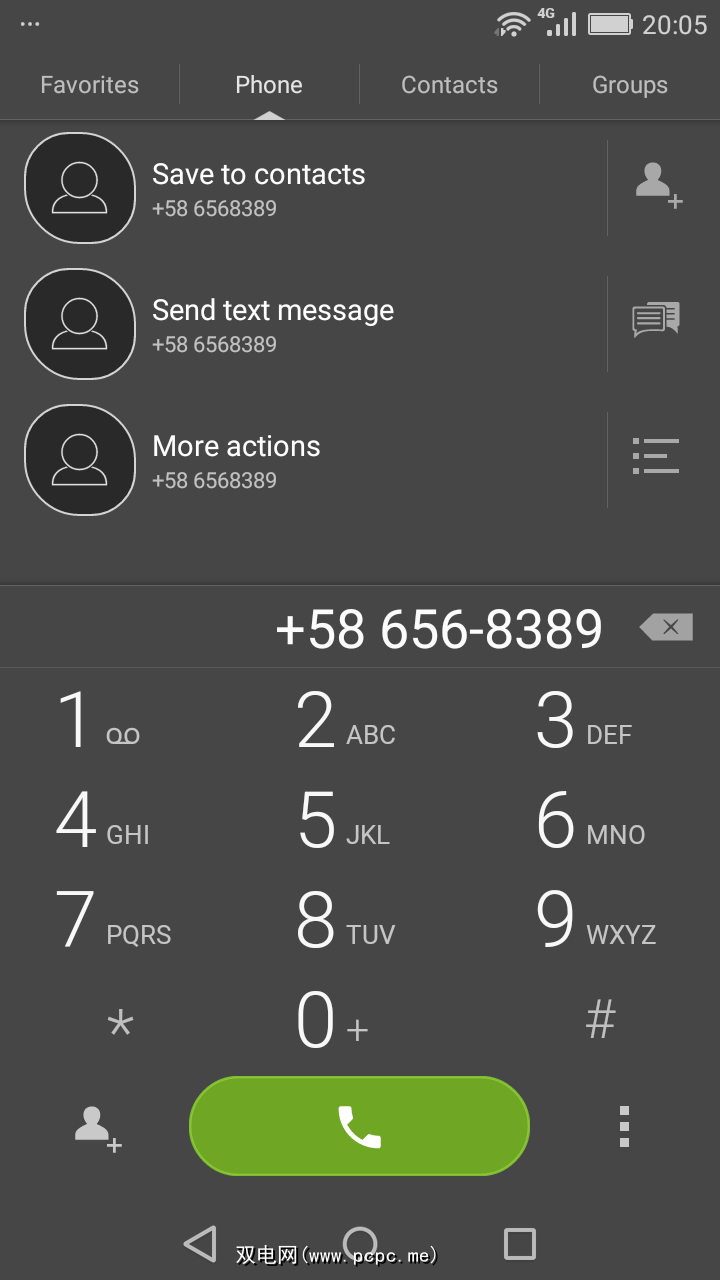Switch to the Favorites tab

[x=89, y=85]
